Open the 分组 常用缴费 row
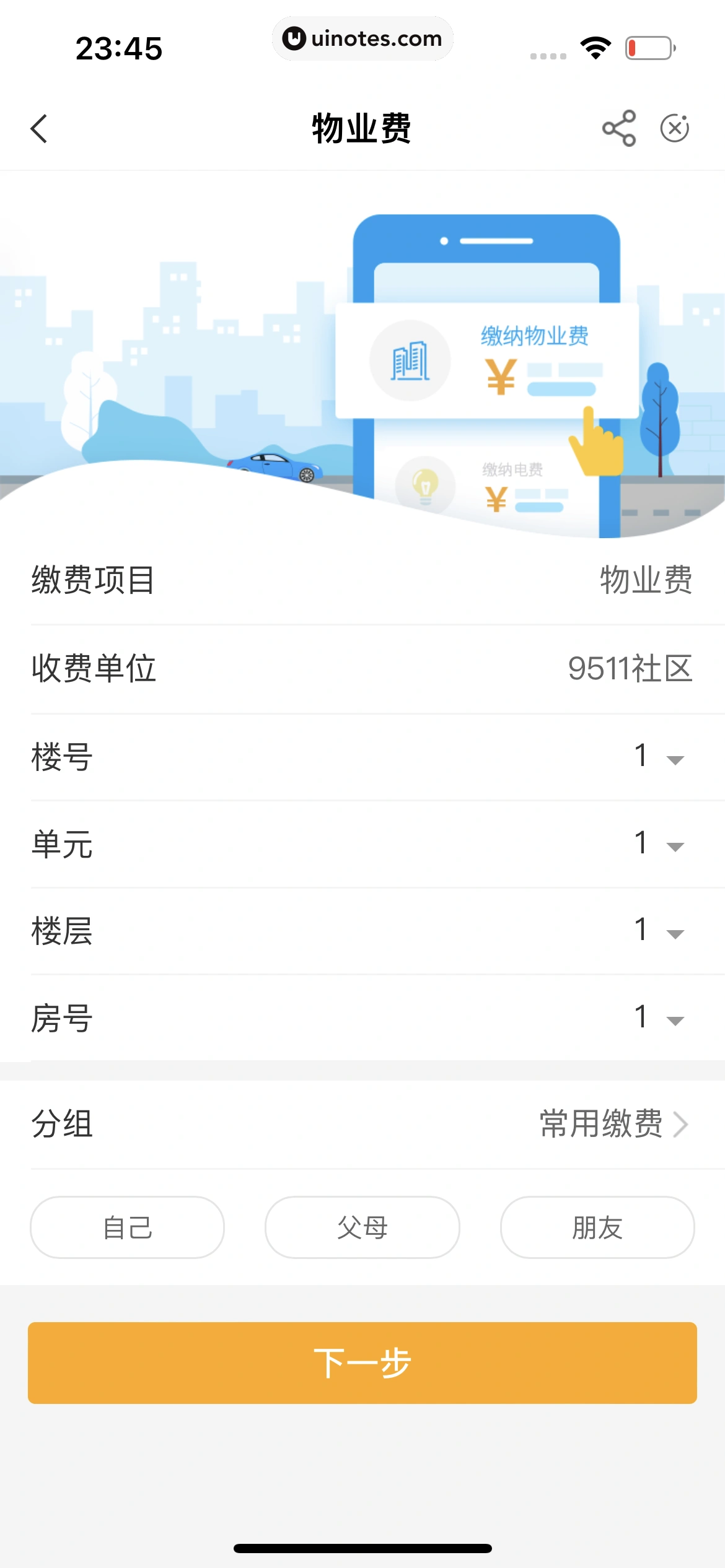The height and width of the screenshot is (1568, 725). pyautogui.click(x=613, y=1124)
